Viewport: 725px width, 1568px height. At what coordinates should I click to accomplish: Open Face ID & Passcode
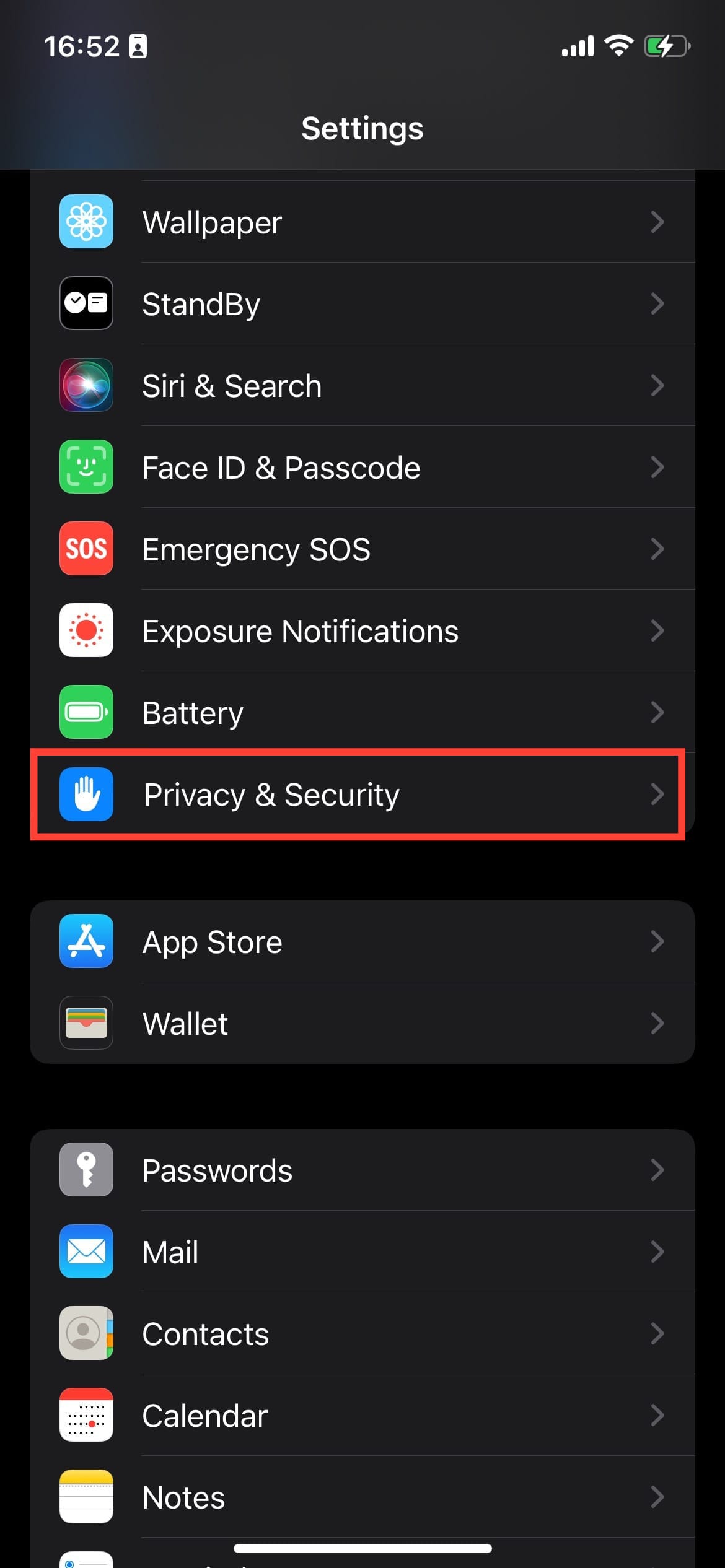(362, 467)
